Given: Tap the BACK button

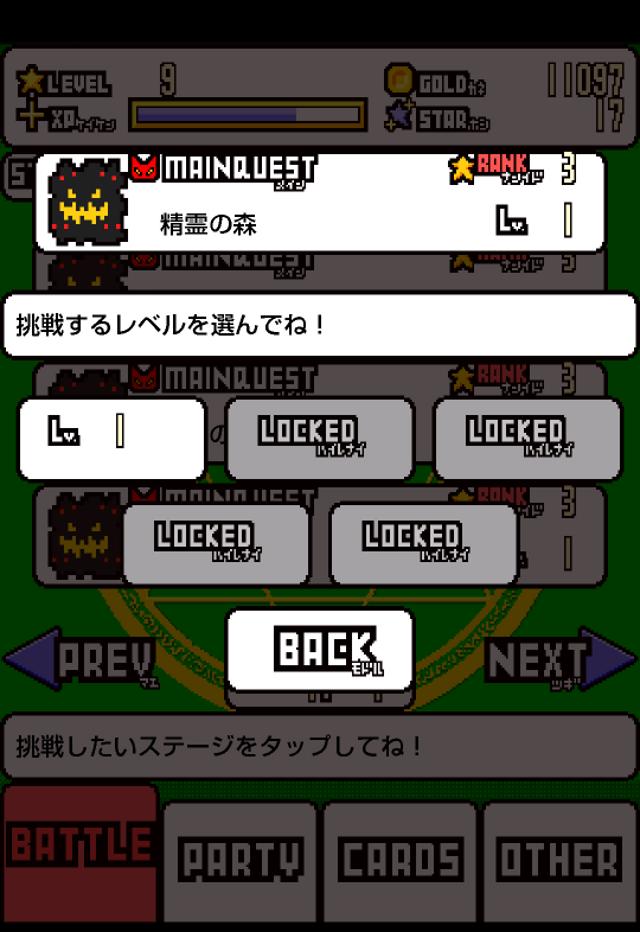Looking at the screenshot, I should click(x=319, y=650).
